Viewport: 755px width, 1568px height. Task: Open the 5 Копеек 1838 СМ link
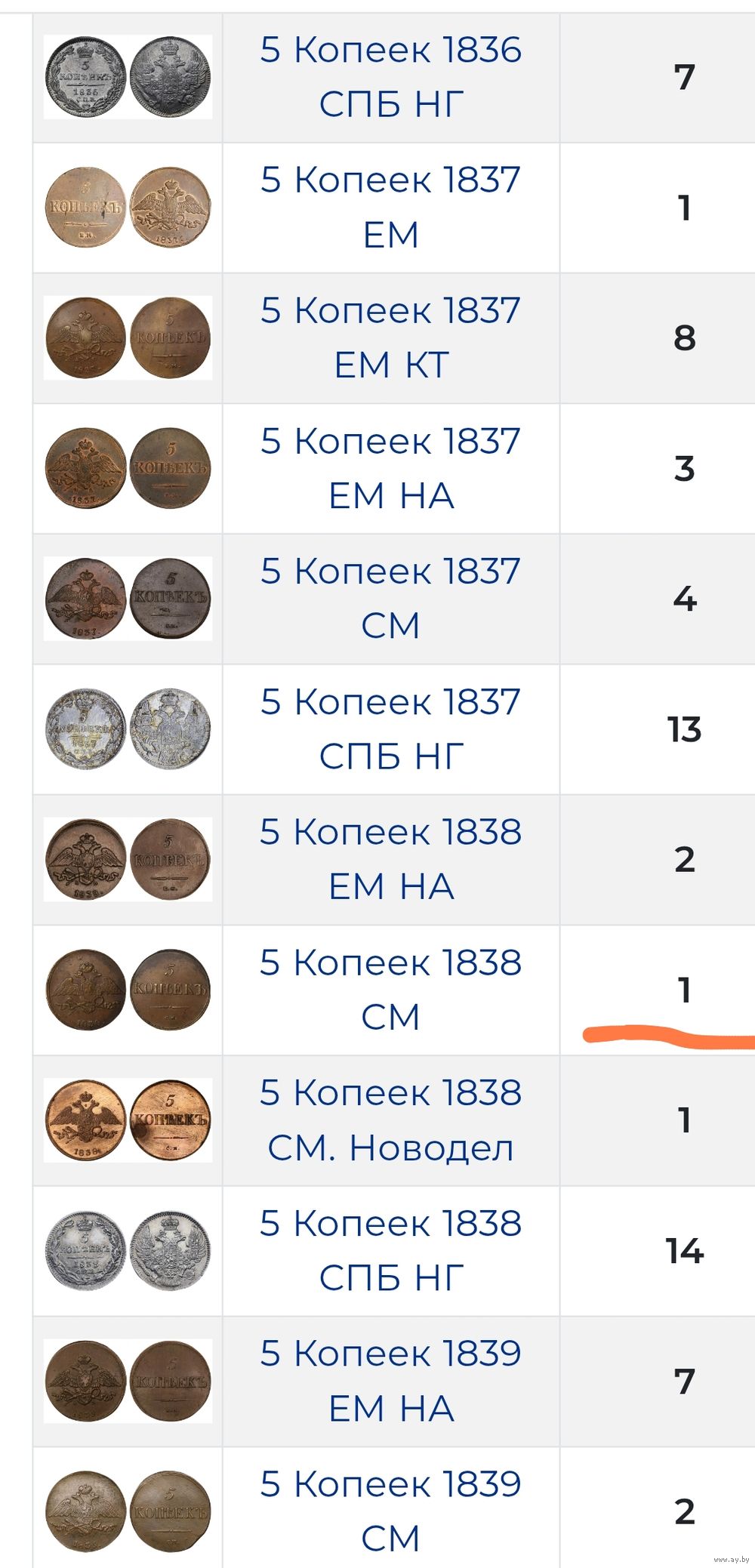390,990
